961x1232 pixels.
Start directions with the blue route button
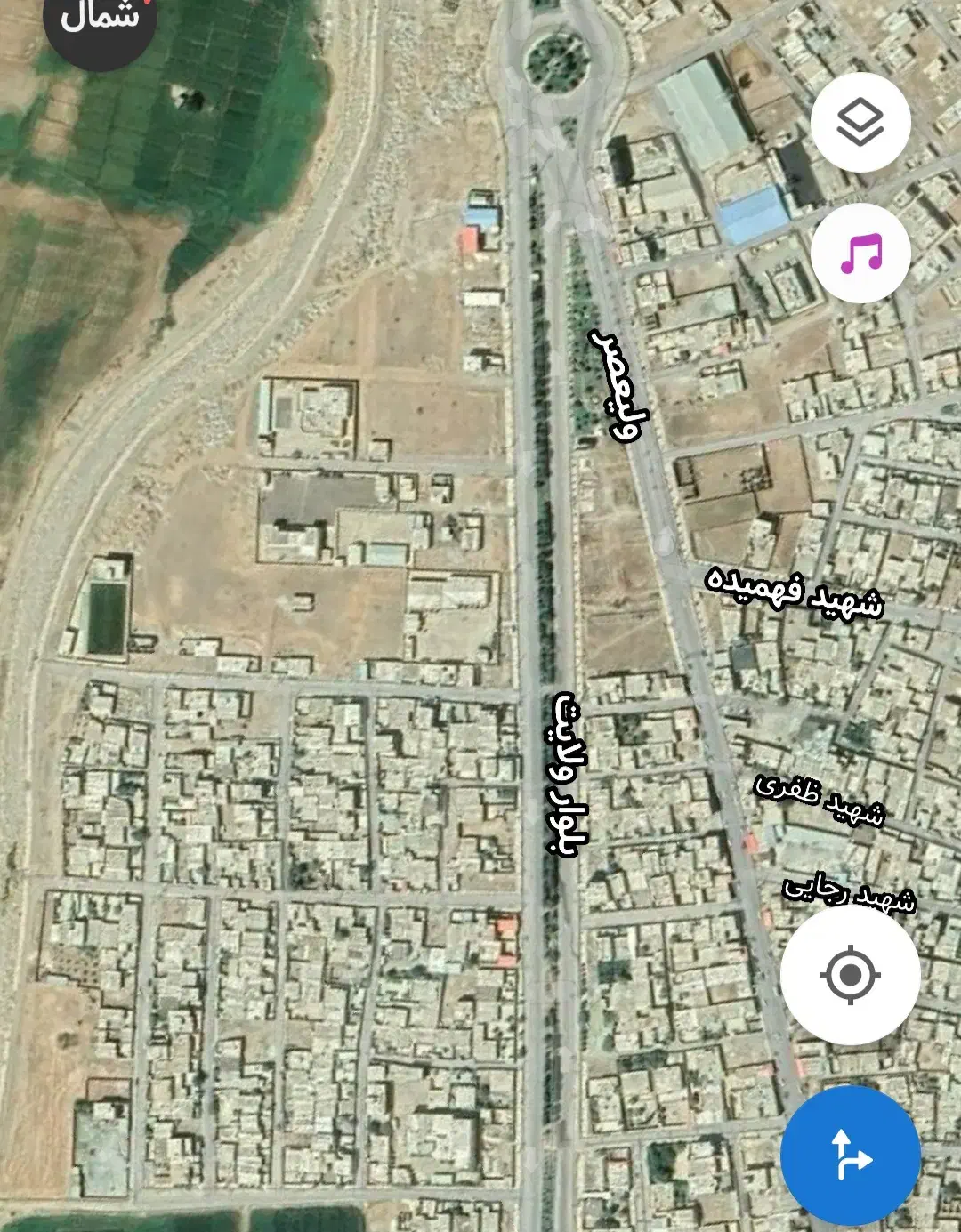(x=850, y=1154)
